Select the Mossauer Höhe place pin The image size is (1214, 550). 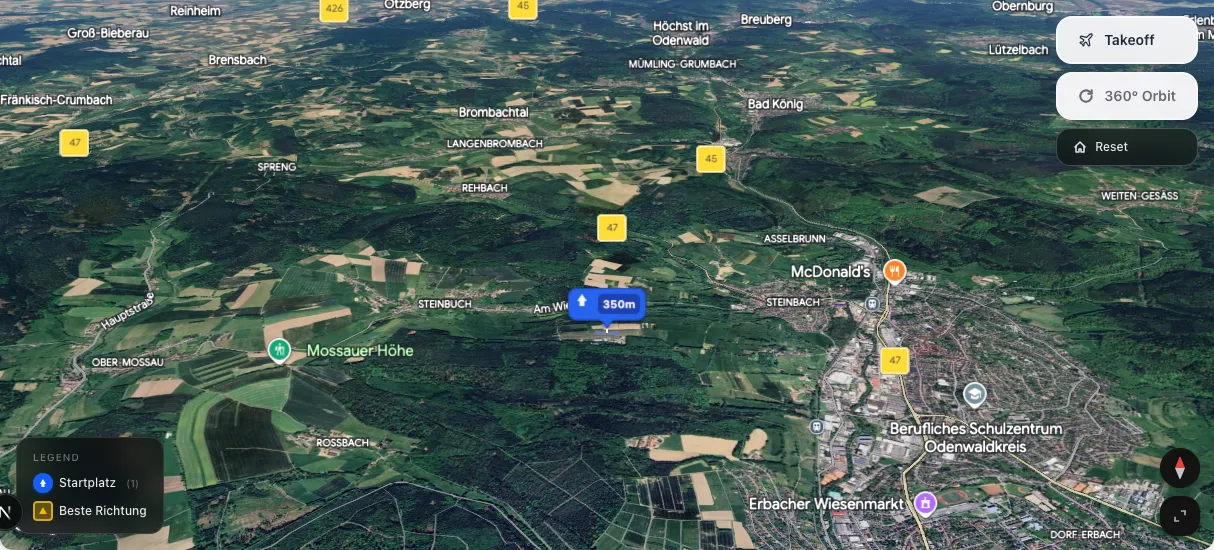pyautogui.click(x=279, y=350)
